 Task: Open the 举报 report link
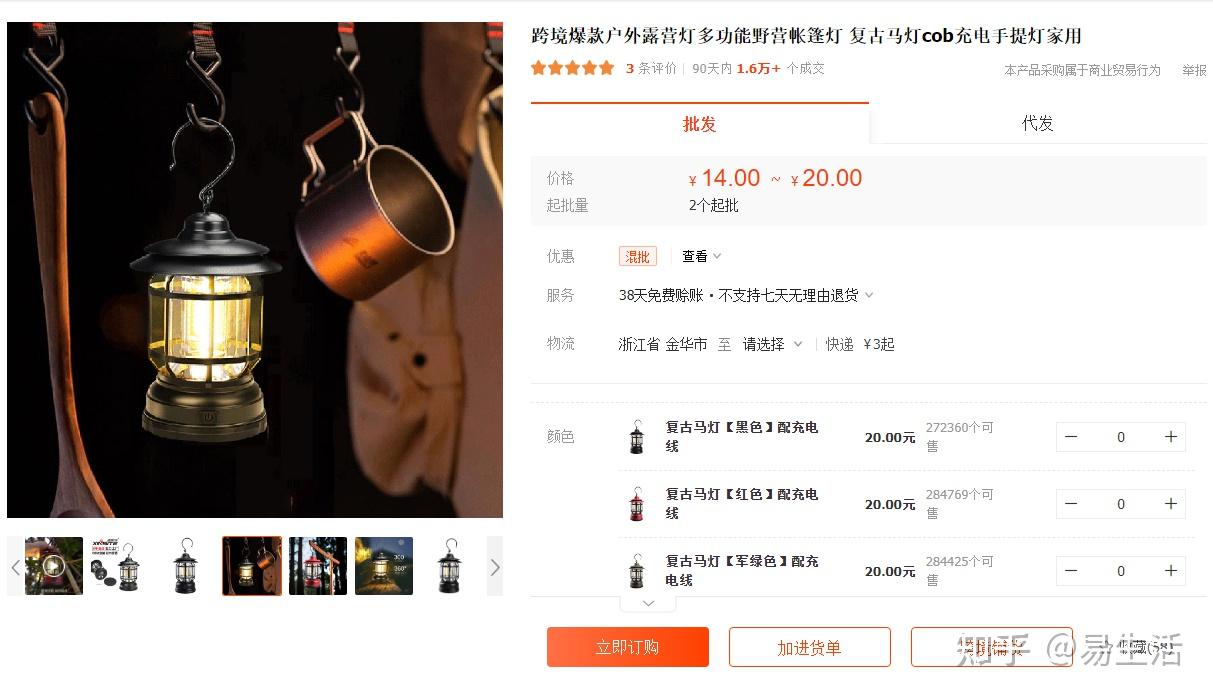point(1194,70)
